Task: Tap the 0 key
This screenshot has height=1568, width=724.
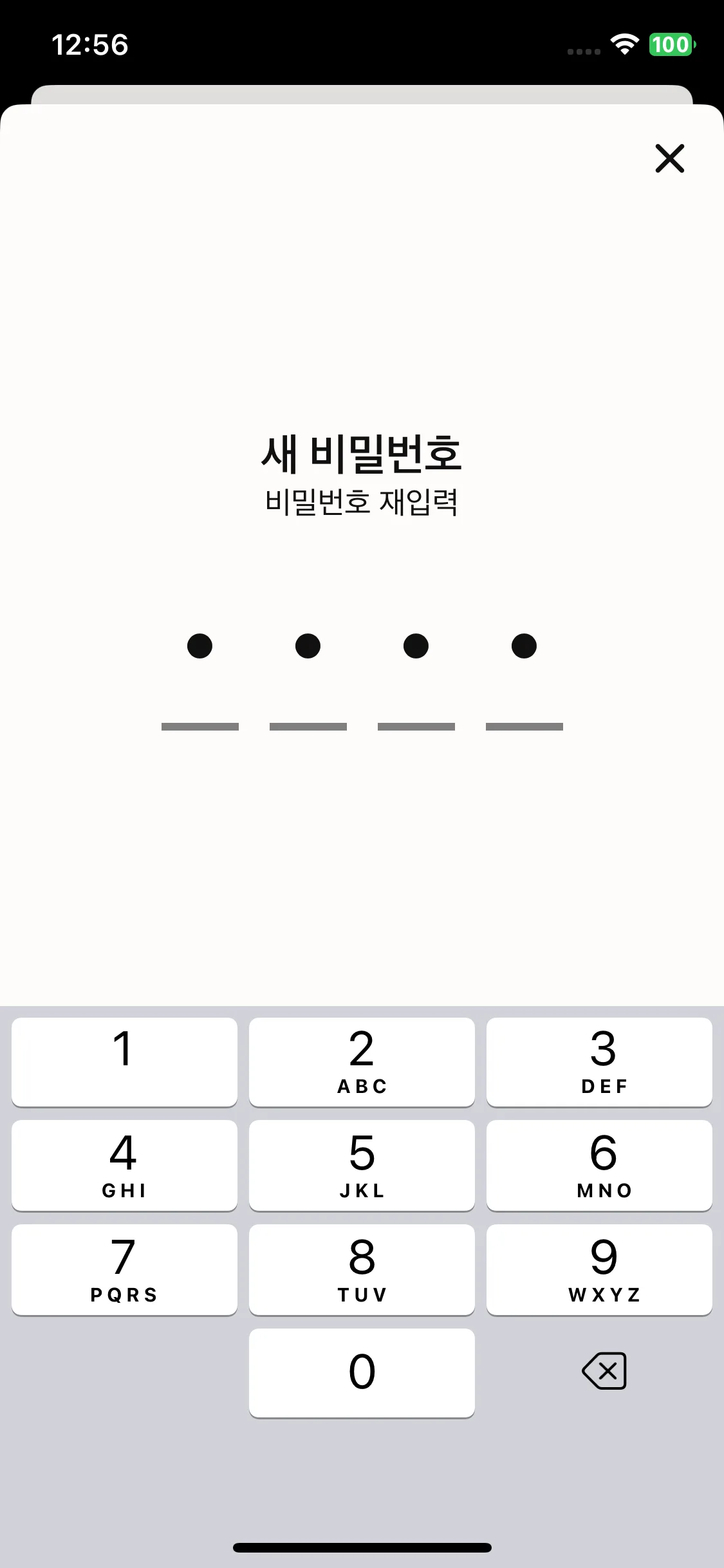Action: pyautogui.click(x=362, y=1372)
